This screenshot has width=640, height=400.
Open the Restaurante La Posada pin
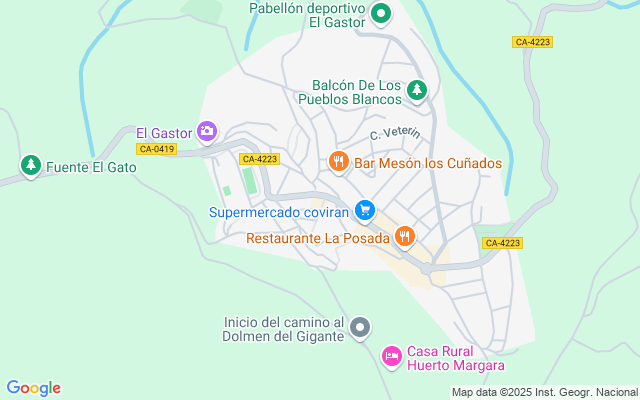(x=404, y=237)
